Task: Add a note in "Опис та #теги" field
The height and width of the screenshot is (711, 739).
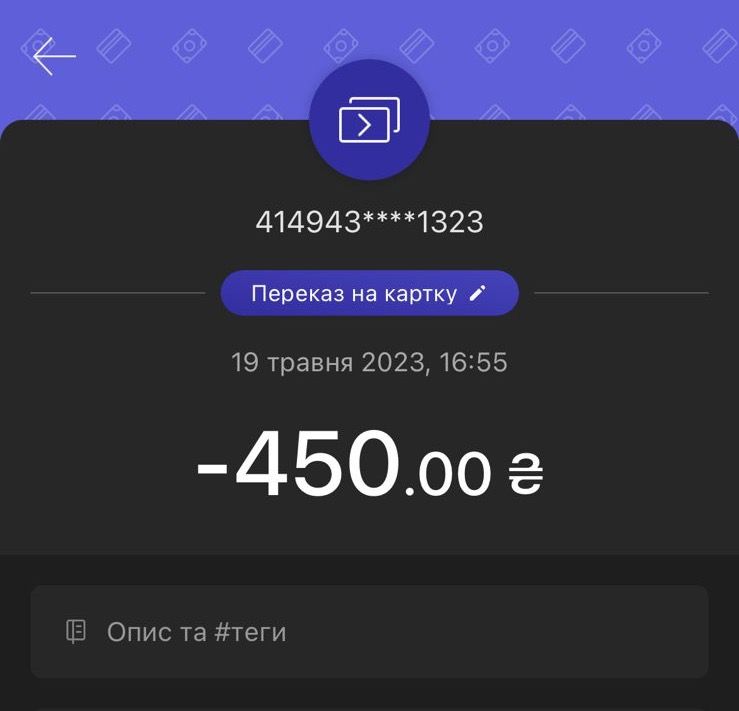Action: point(369,632)
